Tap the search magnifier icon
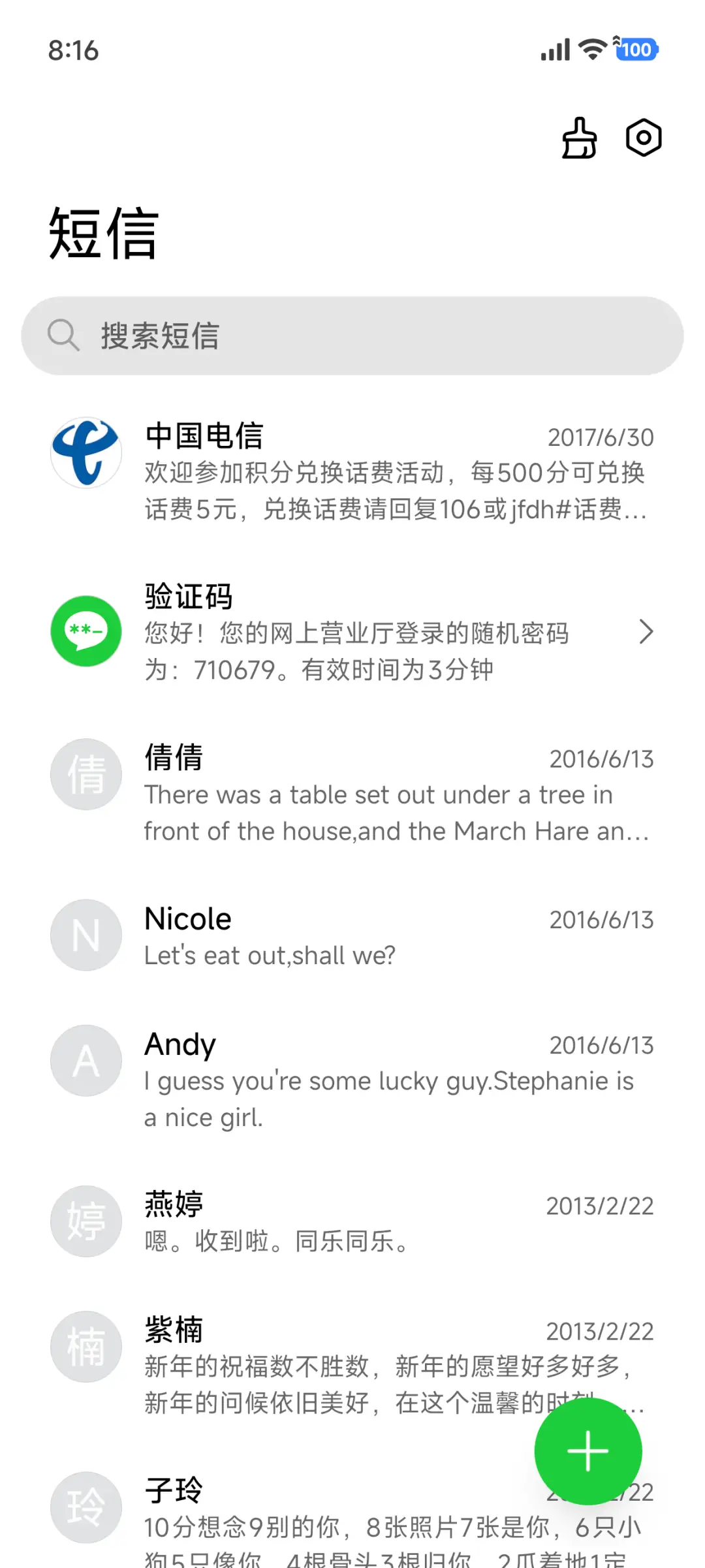Image resolution: width=705 pixels, height=1568 pixels. coord(63,336)
